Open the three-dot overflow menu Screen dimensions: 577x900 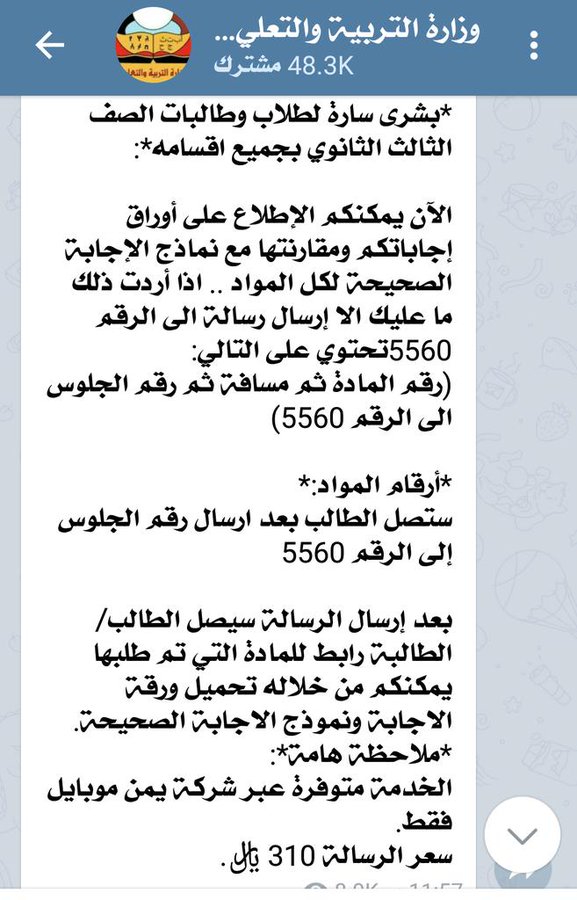534,45
